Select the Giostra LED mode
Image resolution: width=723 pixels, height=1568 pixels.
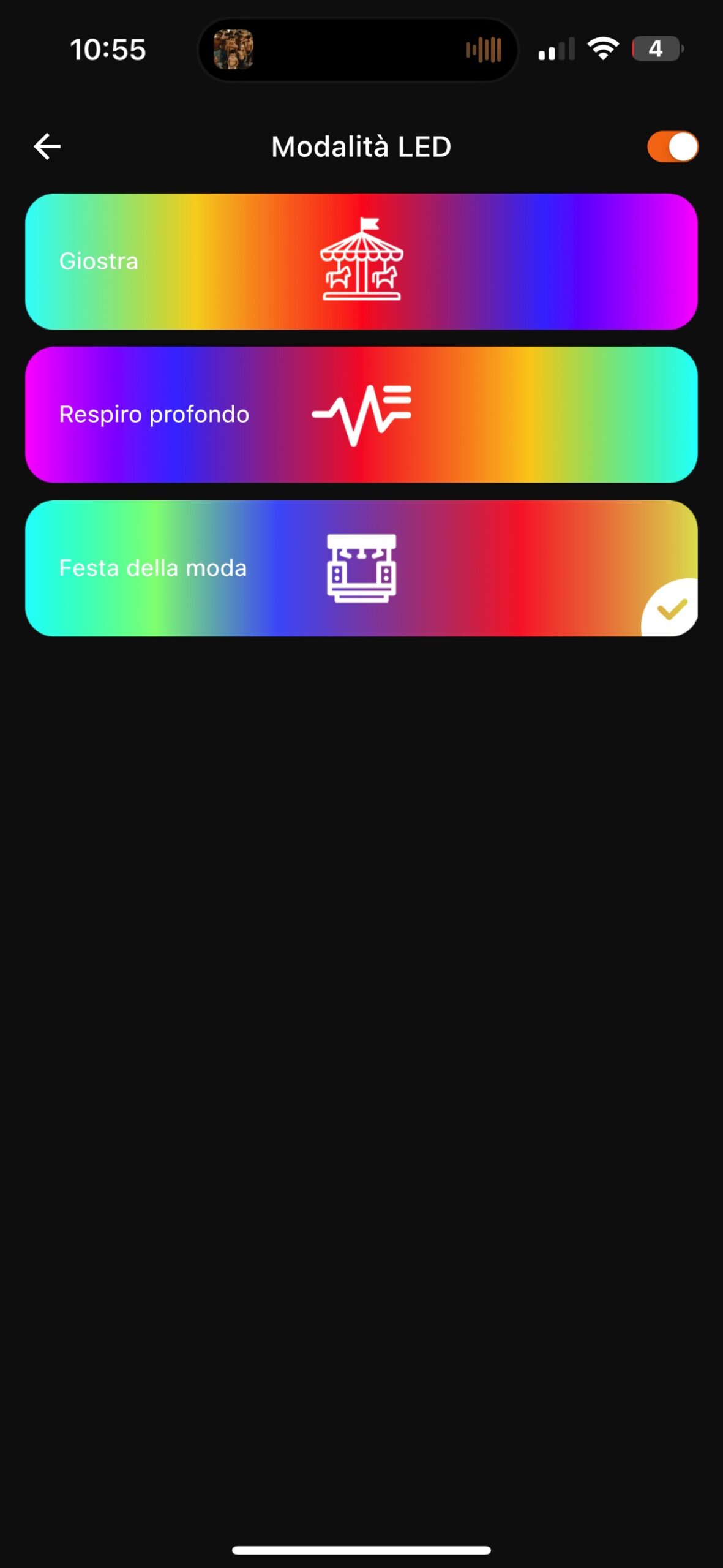point(361,262)
